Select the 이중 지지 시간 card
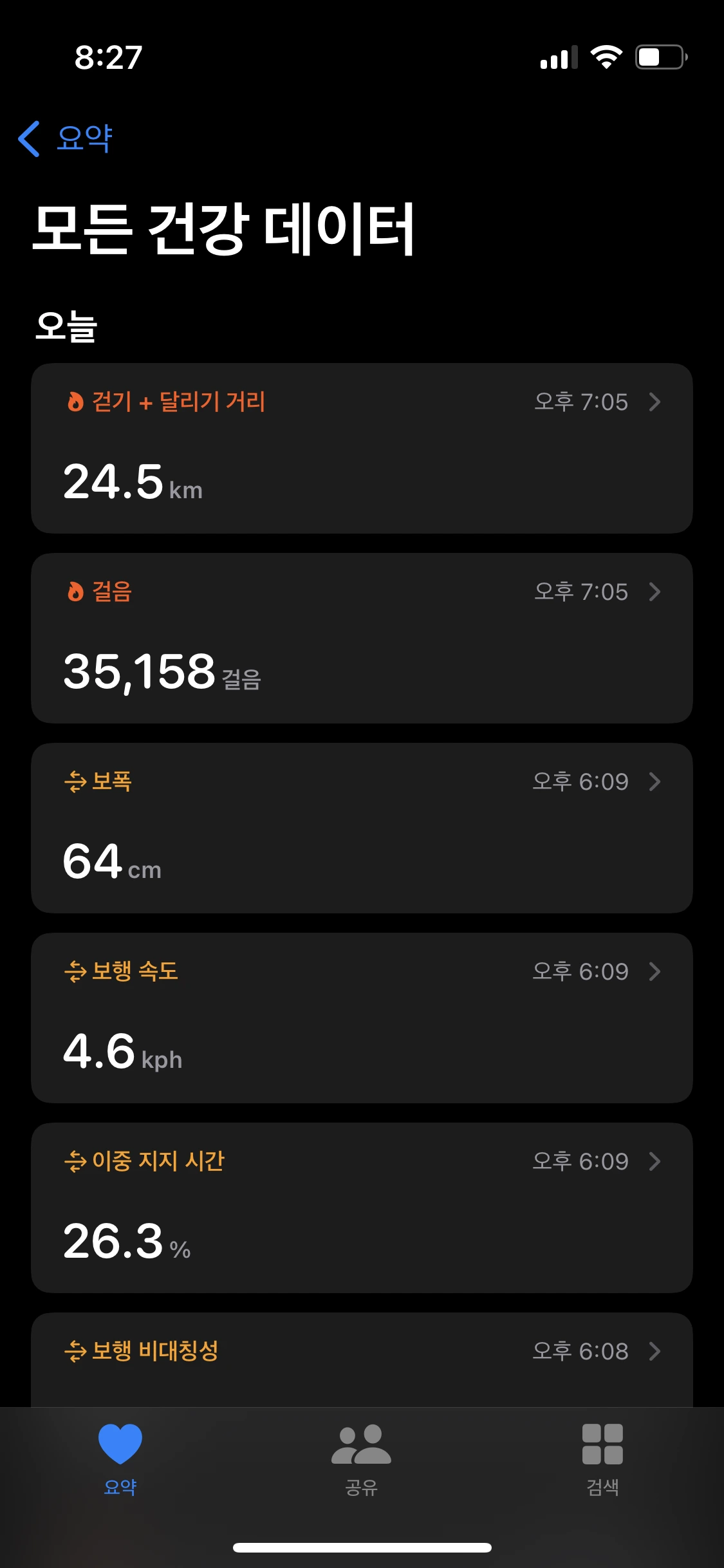 click(362, 1207)
